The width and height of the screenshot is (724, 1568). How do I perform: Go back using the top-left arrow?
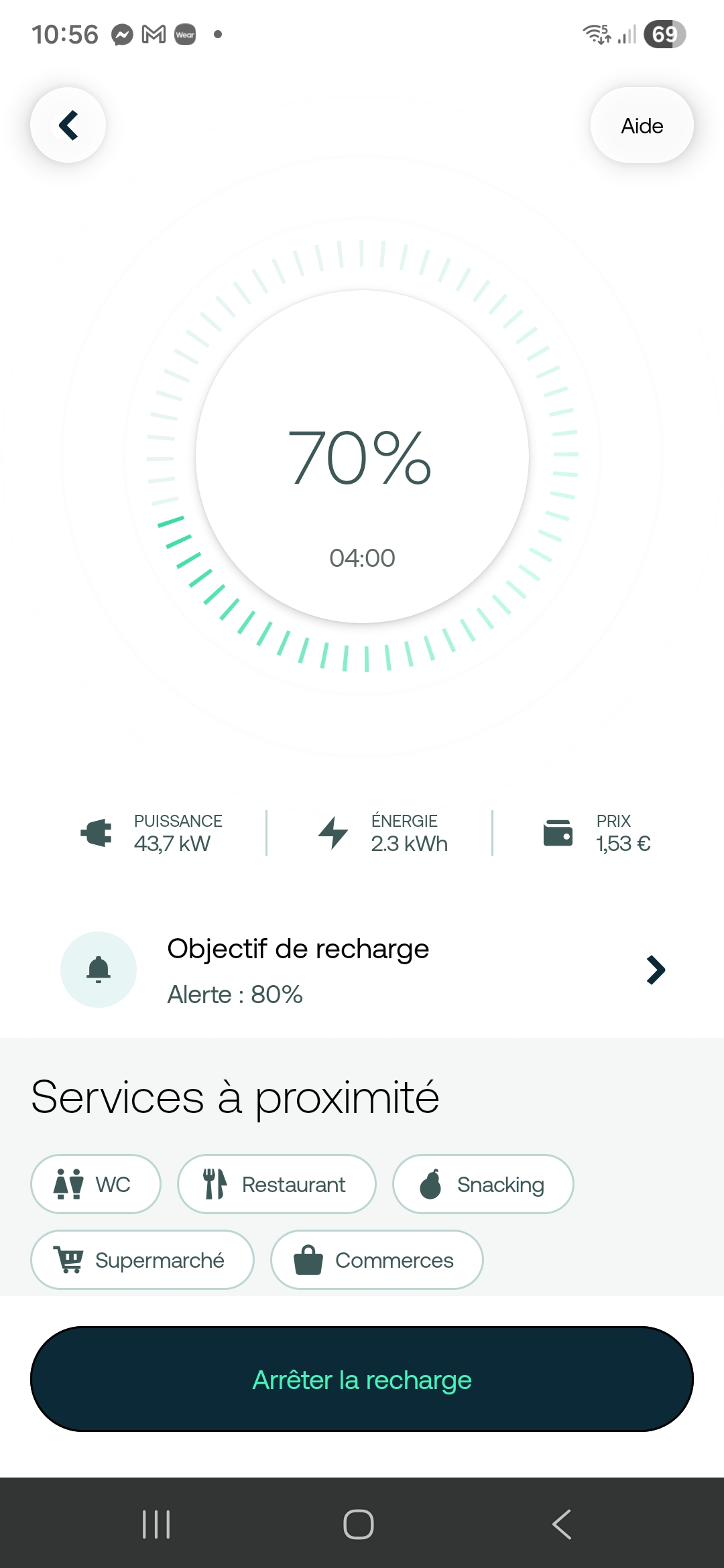coord(68,125)
